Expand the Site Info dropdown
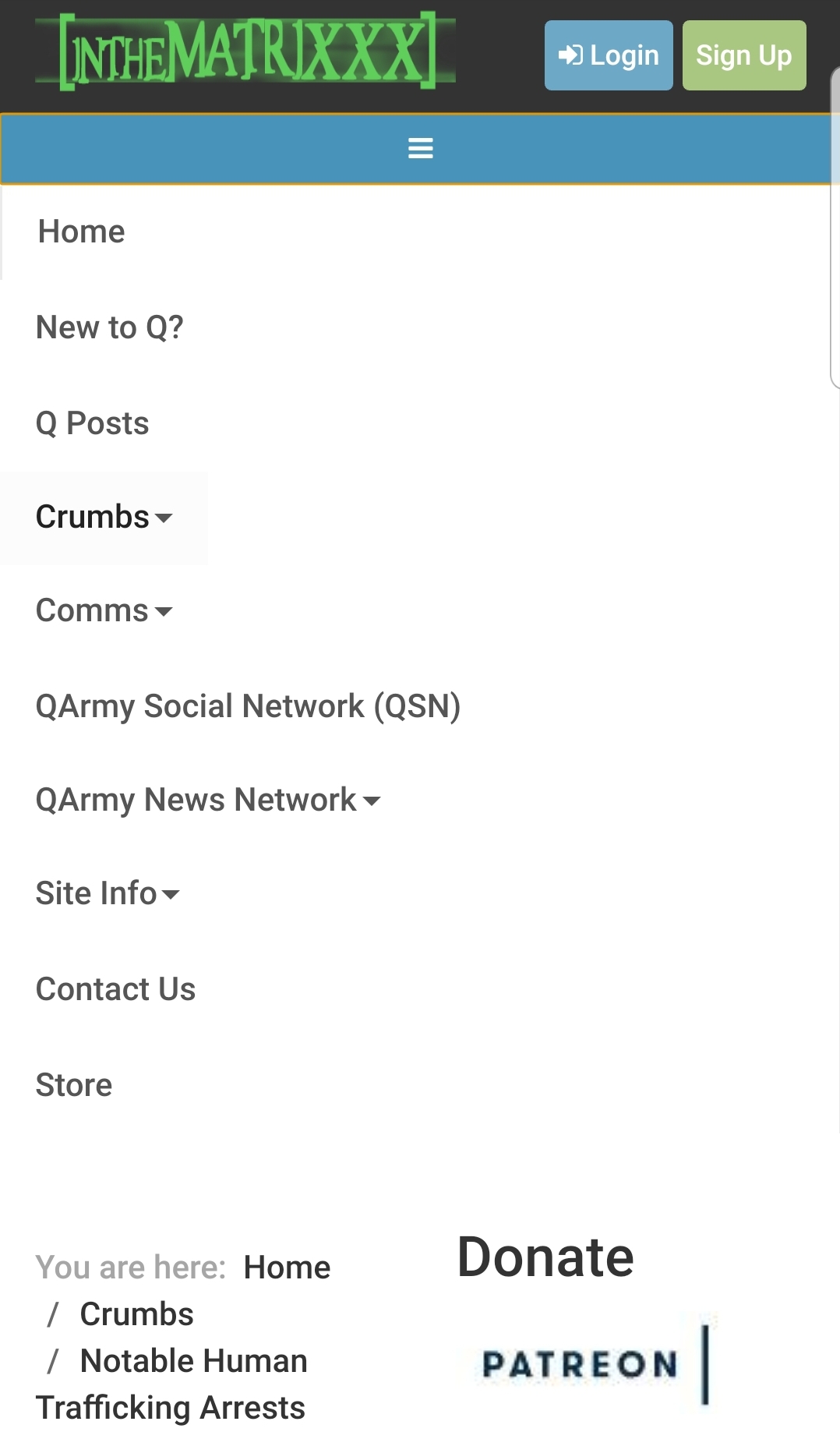840x1439 pixels. [108, 894]
